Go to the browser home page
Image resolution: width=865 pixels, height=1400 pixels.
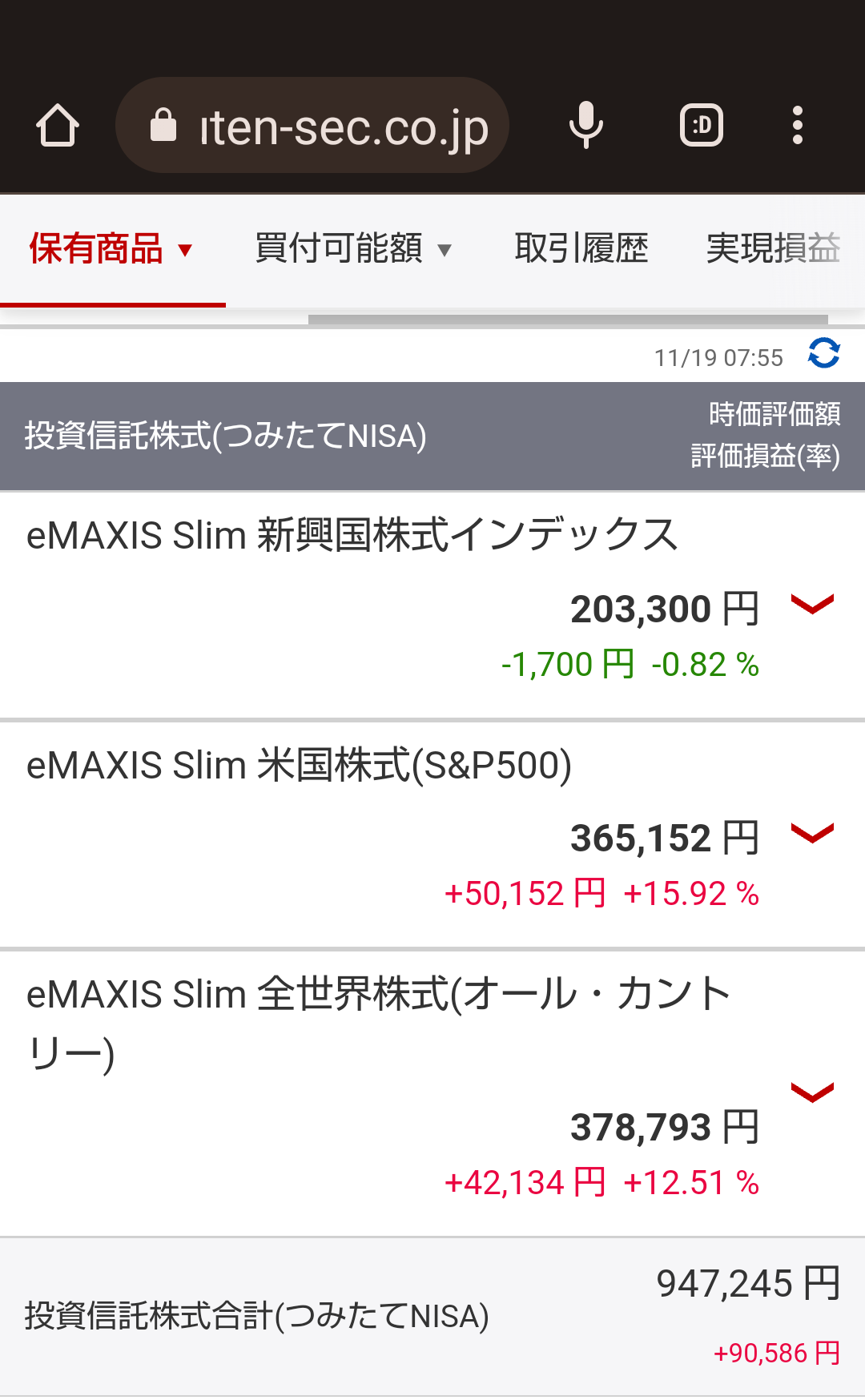(58, 126)
